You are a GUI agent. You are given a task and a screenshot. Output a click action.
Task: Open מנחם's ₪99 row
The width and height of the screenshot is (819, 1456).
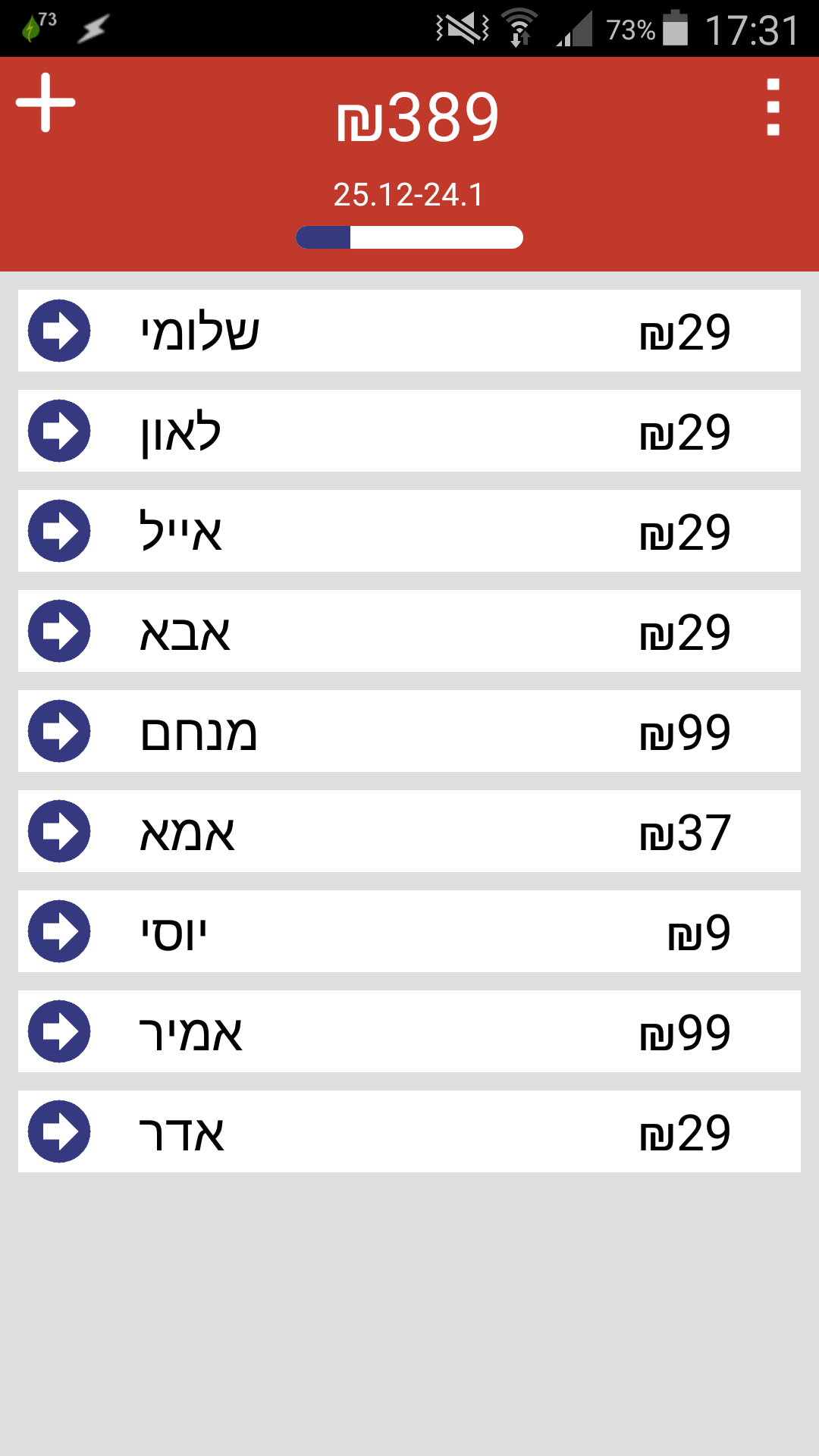coord(409,731)
